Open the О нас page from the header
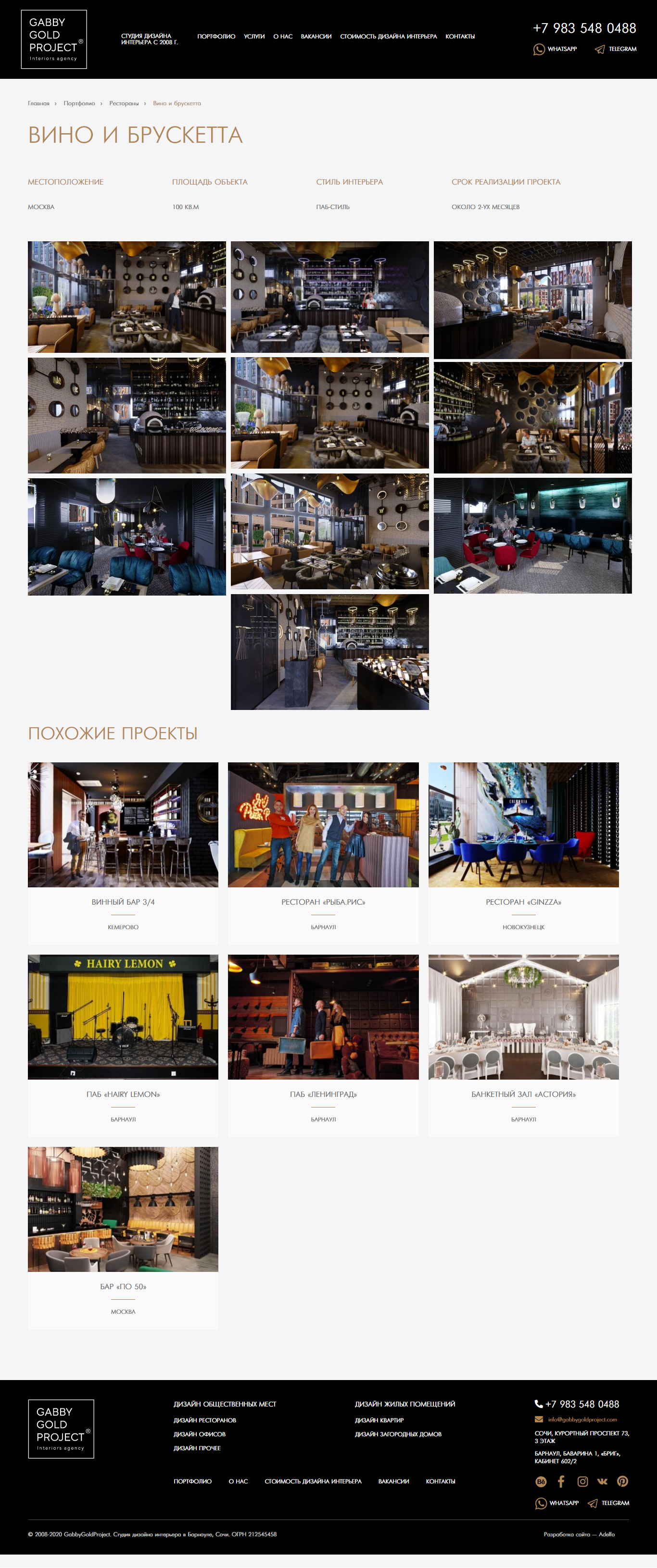Viewport: 657px width, 1568px height. coord(282,37)
